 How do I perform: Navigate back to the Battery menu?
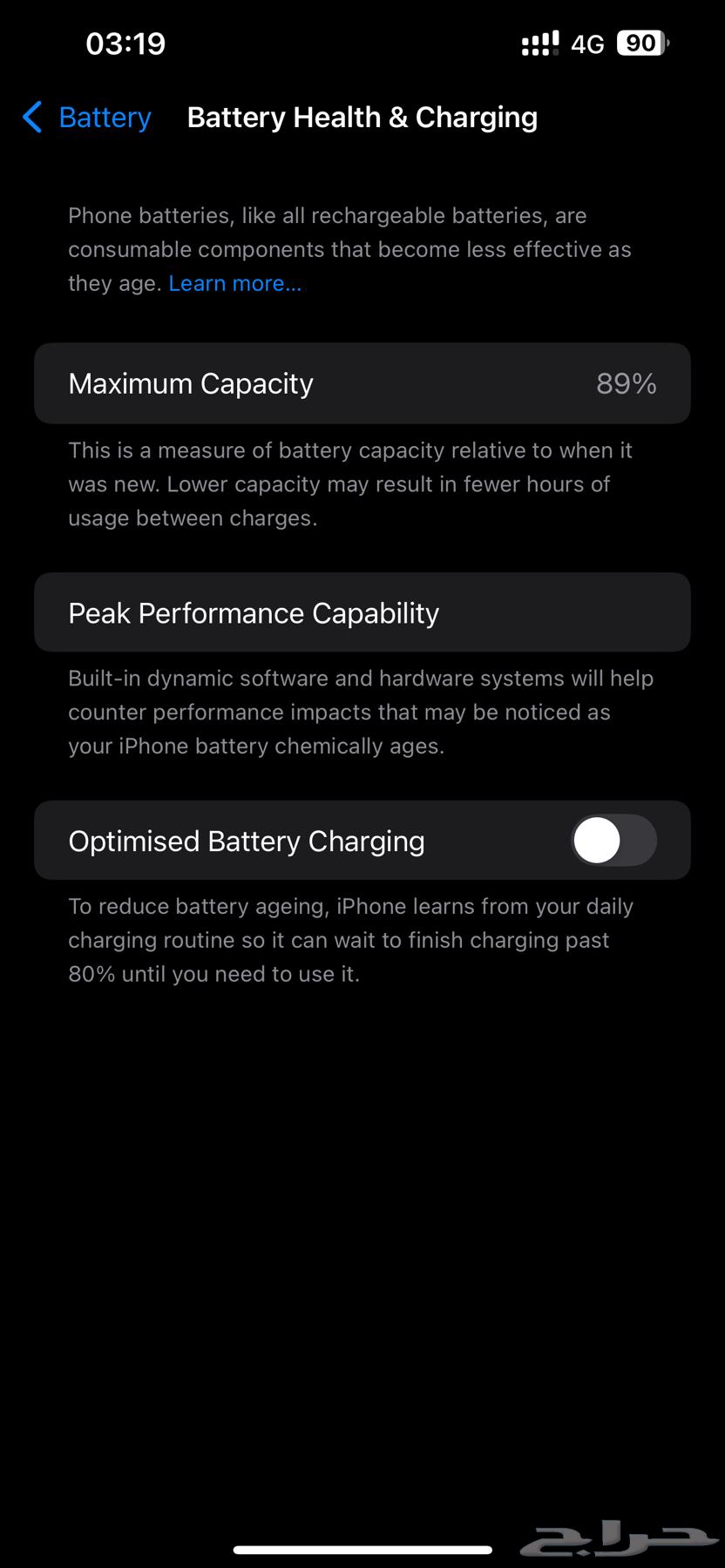[x=105, y=118]
